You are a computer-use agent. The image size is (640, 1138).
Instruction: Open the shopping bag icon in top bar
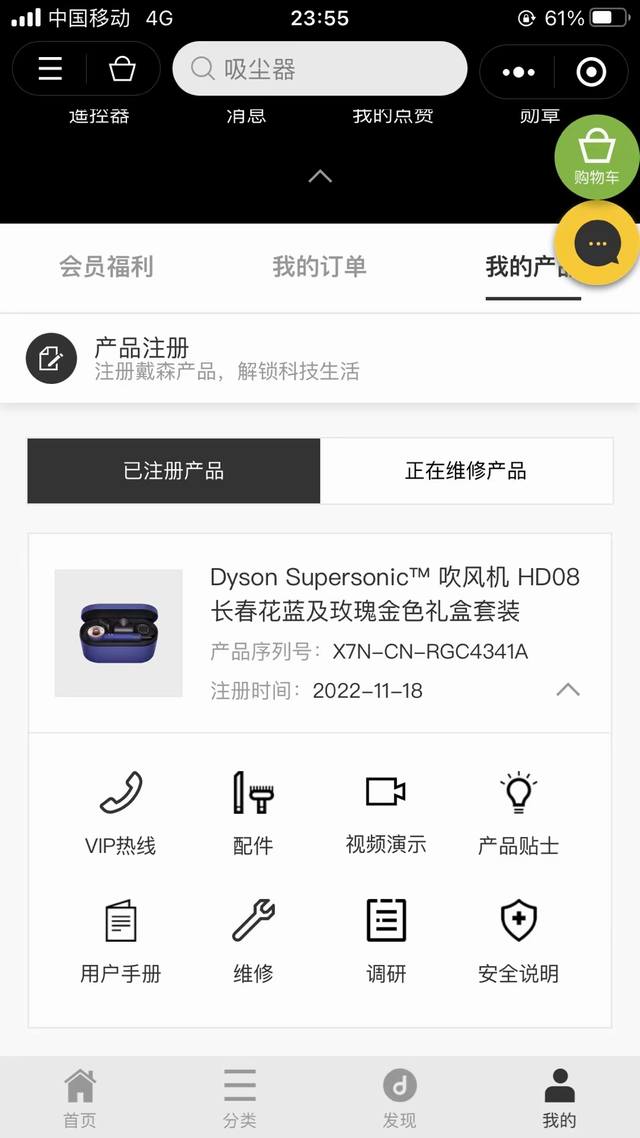(122, 69)
